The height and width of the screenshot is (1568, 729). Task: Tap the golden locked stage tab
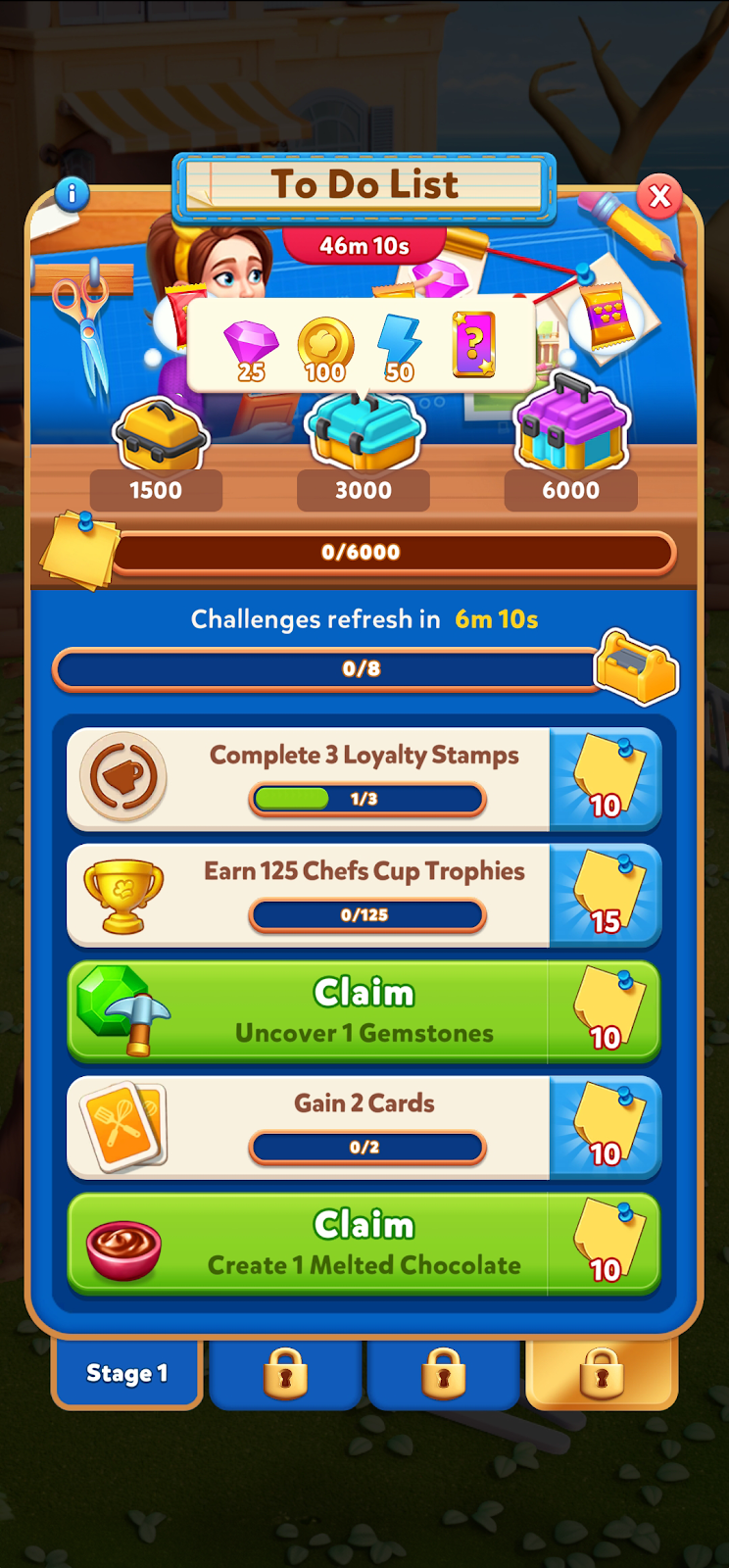pyautogui.click(x=601, y=1372)
